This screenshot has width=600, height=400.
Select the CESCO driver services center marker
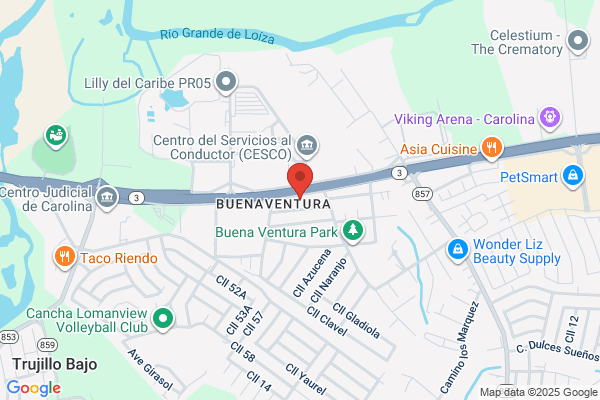point(307,147)
